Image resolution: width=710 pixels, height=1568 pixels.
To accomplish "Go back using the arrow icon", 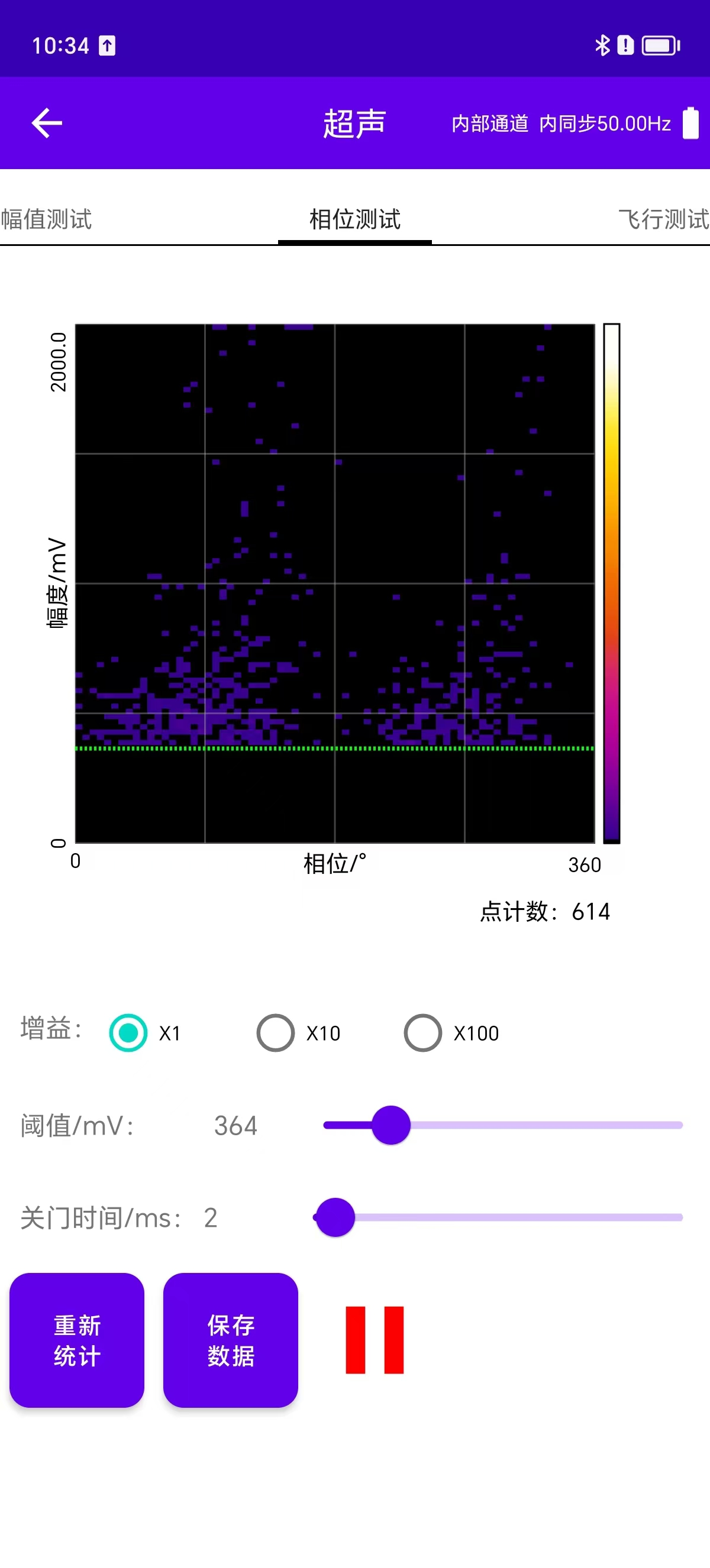I will 47,123.
